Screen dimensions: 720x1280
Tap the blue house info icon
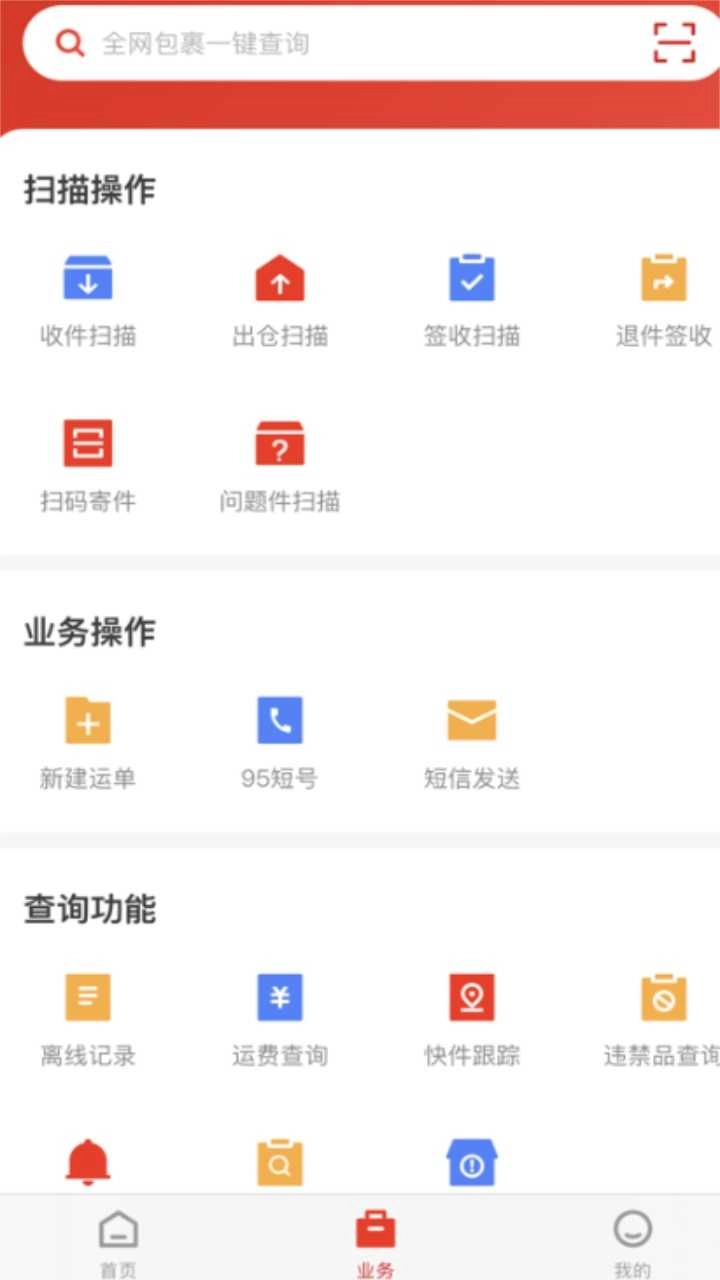click(x=472, y=1160)
